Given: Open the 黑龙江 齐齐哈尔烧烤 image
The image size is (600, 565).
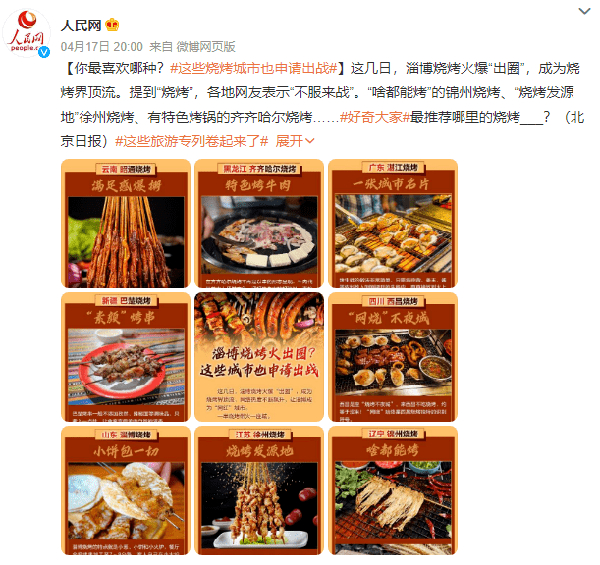Looking at the screenshot, I should pyautogui.click(x=259, y=223).
